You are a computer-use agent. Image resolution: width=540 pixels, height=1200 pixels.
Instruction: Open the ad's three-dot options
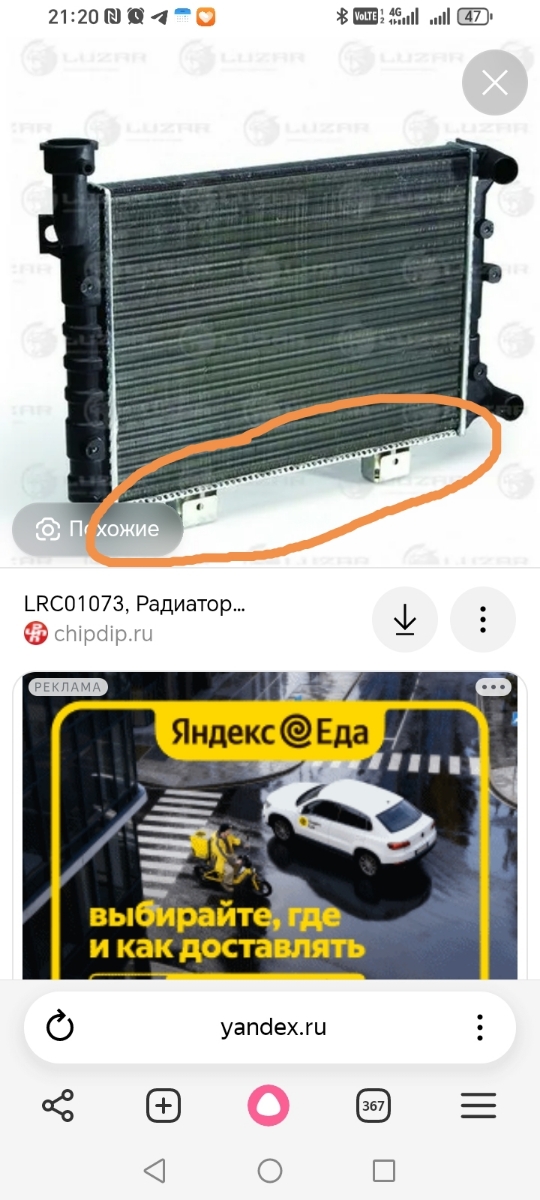[493, 687]
